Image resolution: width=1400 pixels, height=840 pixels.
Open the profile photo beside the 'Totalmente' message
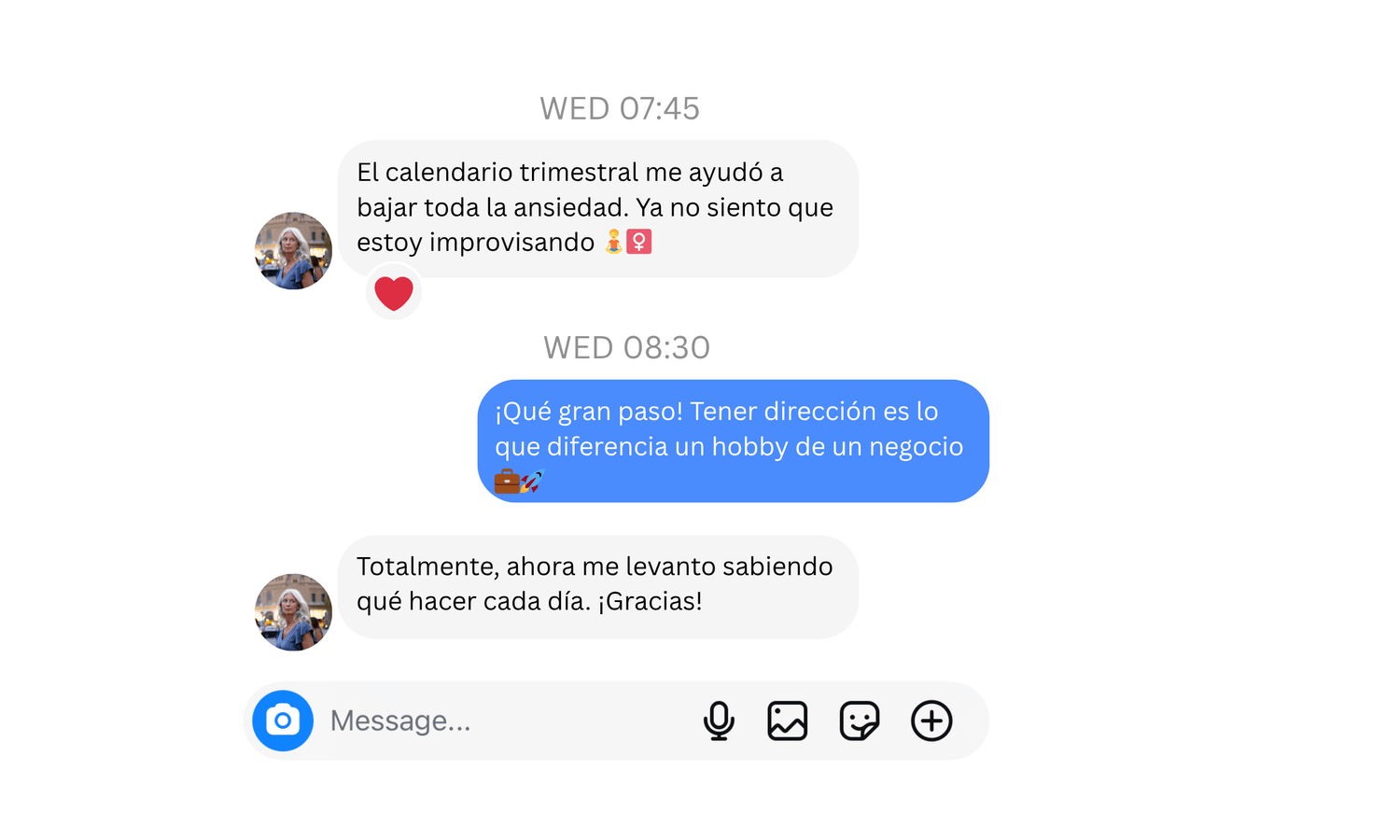[x=293, y=612]
